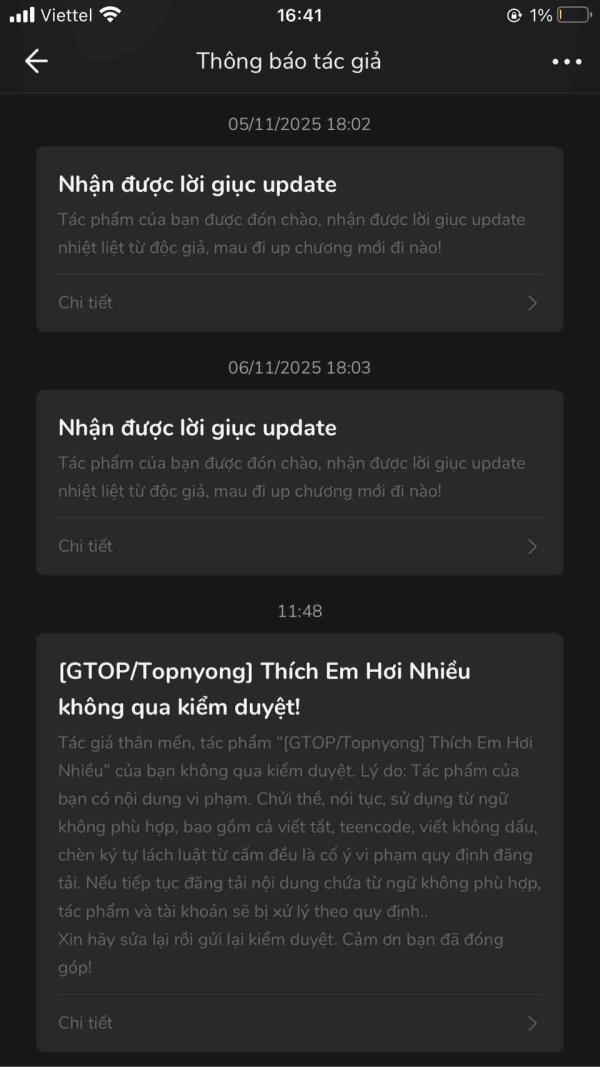Open the three-dot overflow menu
This screenshot has width=600, height=1067.
[566, 62]
